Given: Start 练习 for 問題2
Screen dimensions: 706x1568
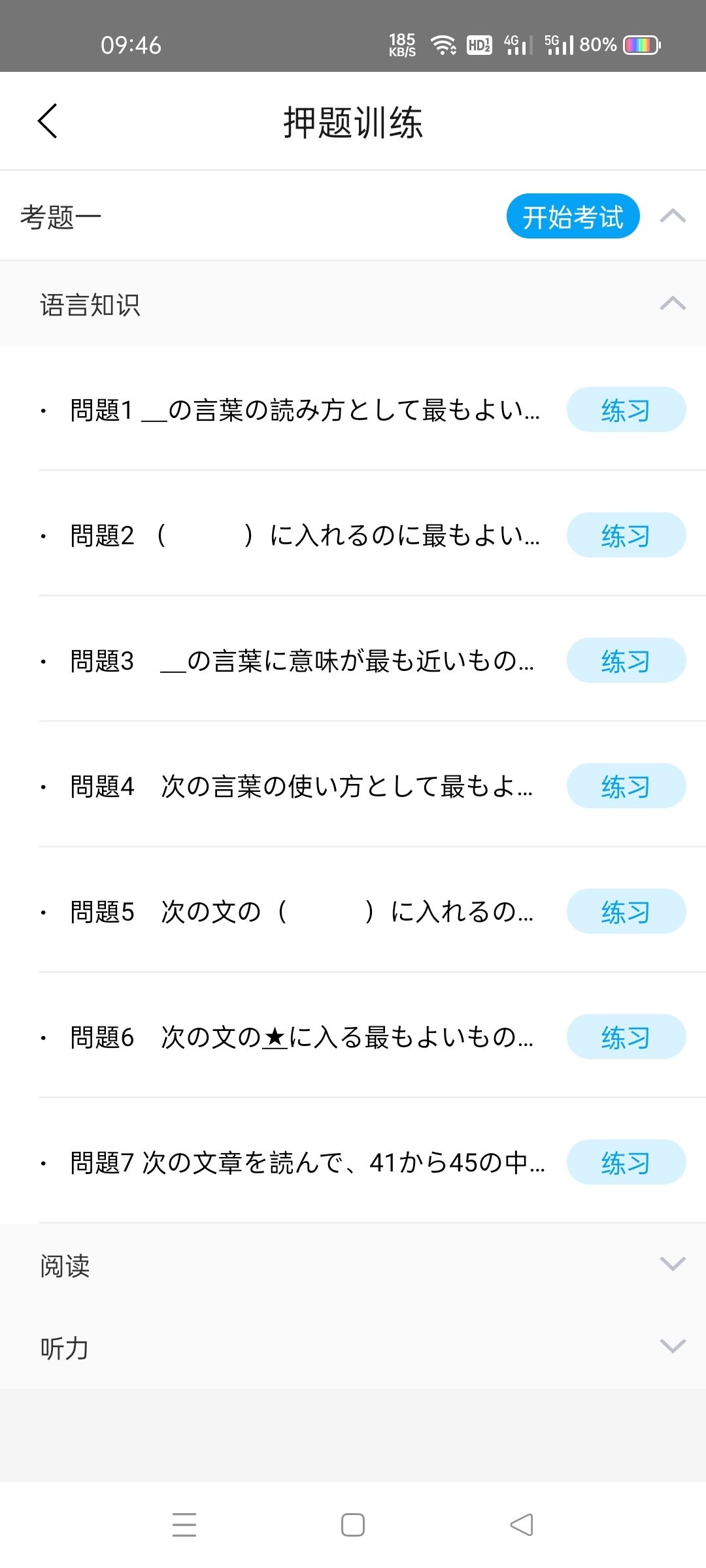Looking at the screenshot, I should coord(626,536).
